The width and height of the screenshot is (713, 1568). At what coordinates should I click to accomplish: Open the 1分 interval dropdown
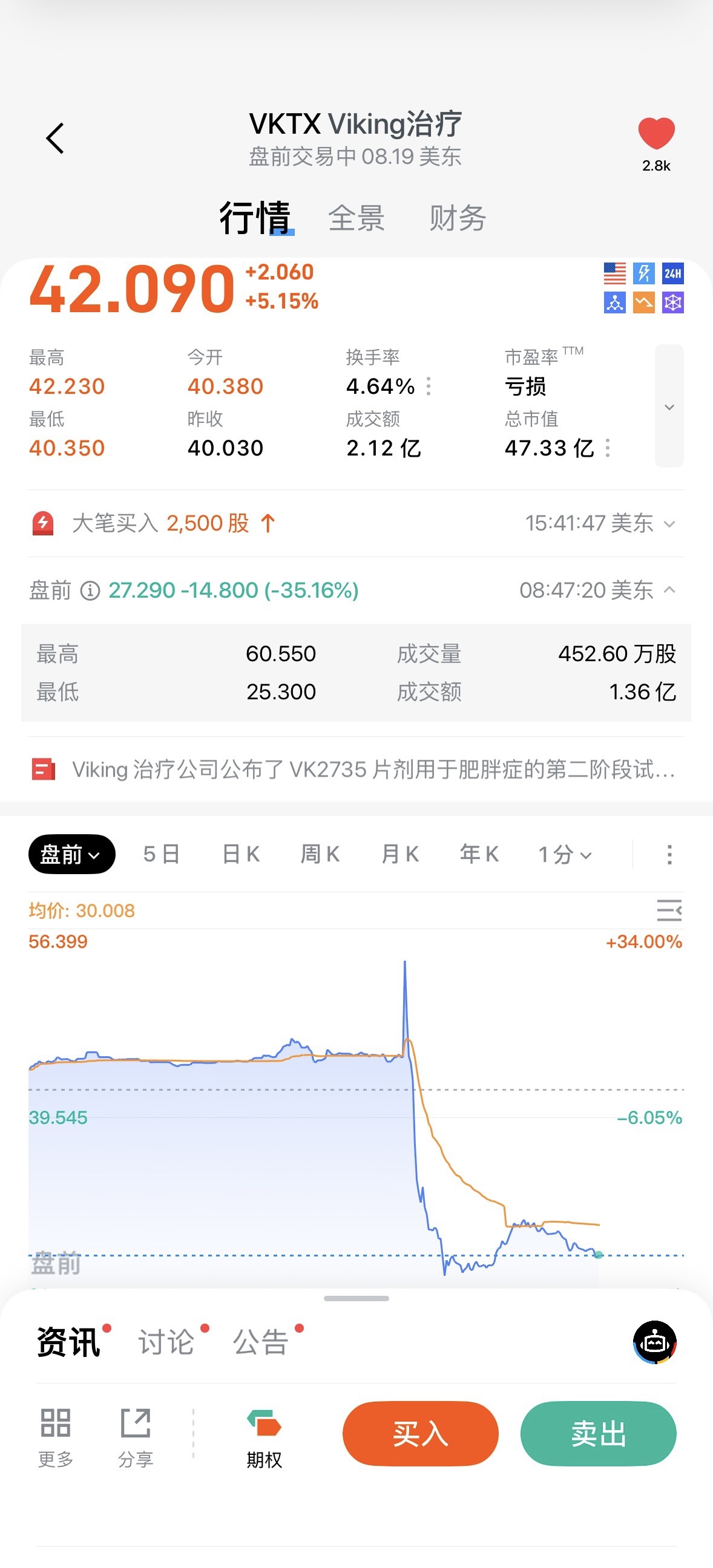(565, 854)
